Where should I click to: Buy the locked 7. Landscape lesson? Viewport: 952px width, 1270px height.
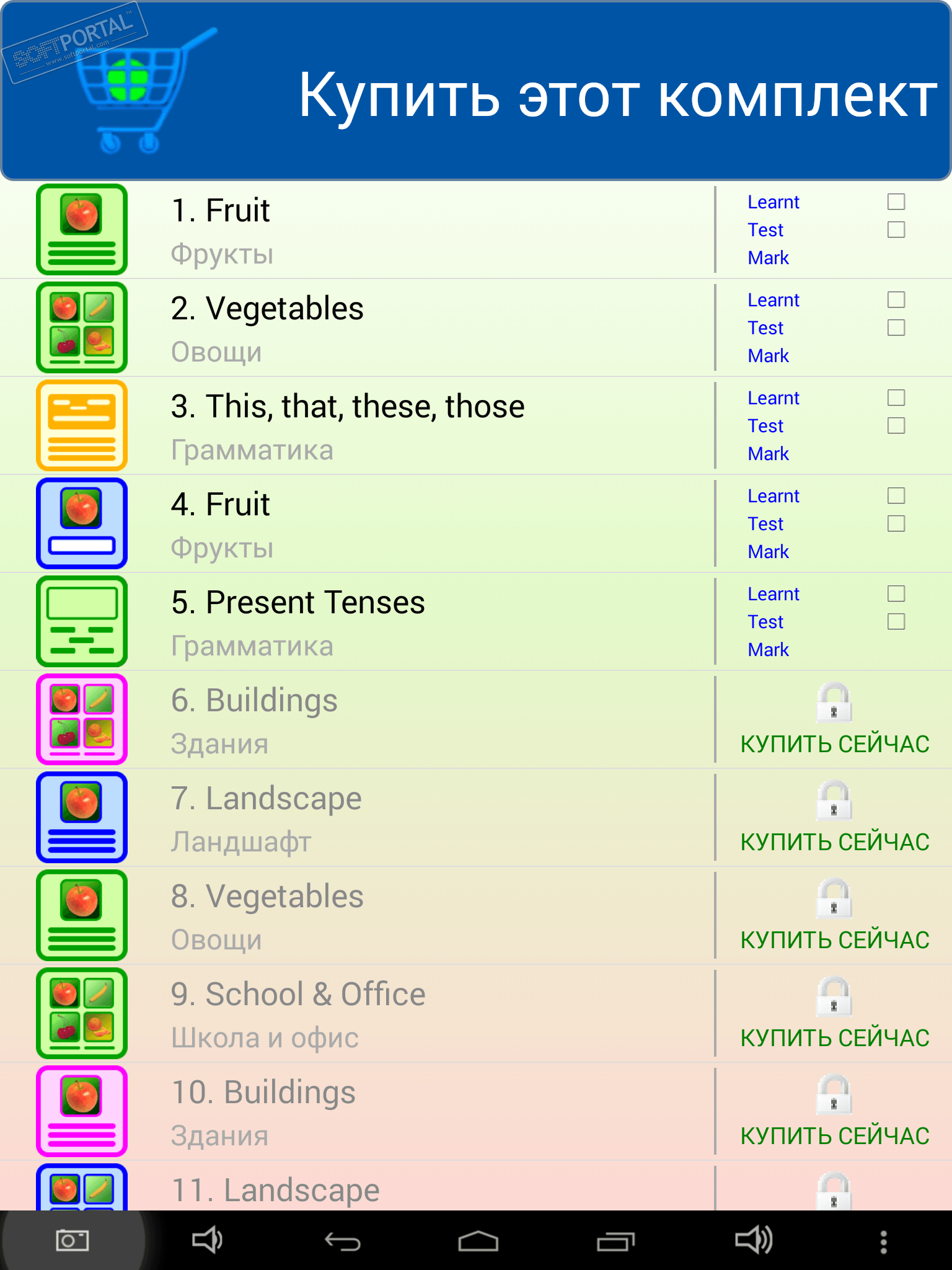834,841
